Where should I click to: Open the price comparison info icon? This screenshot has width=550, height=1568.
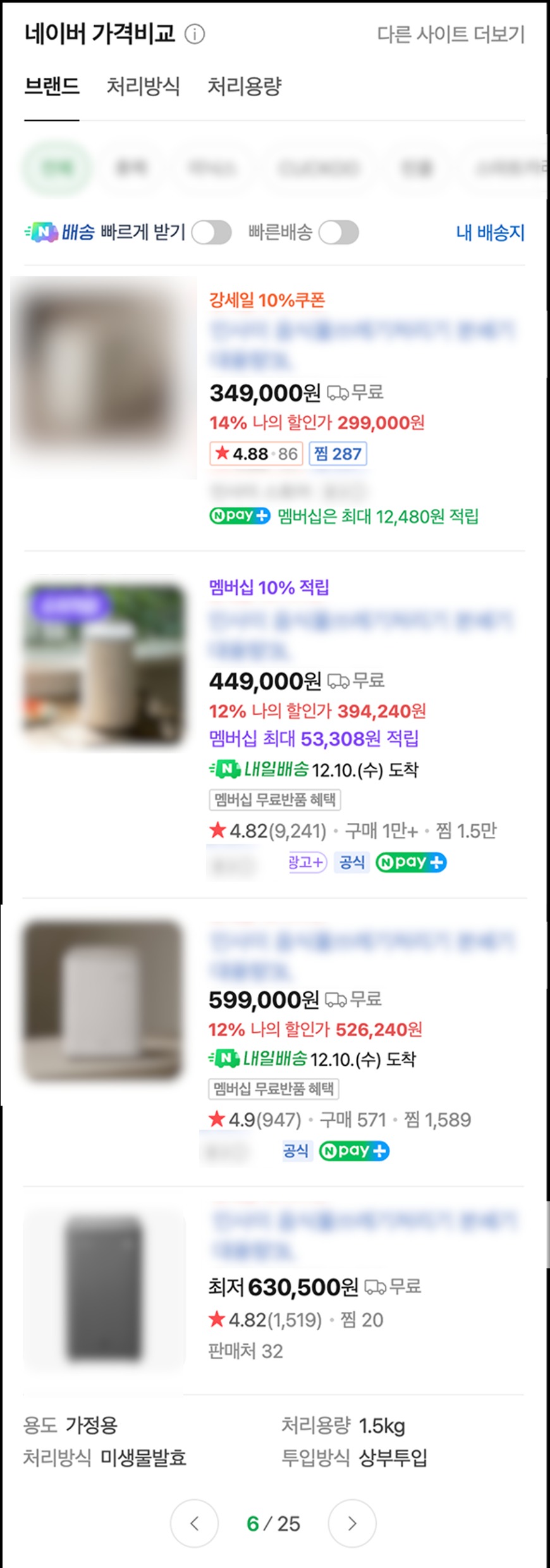point(194,34)
